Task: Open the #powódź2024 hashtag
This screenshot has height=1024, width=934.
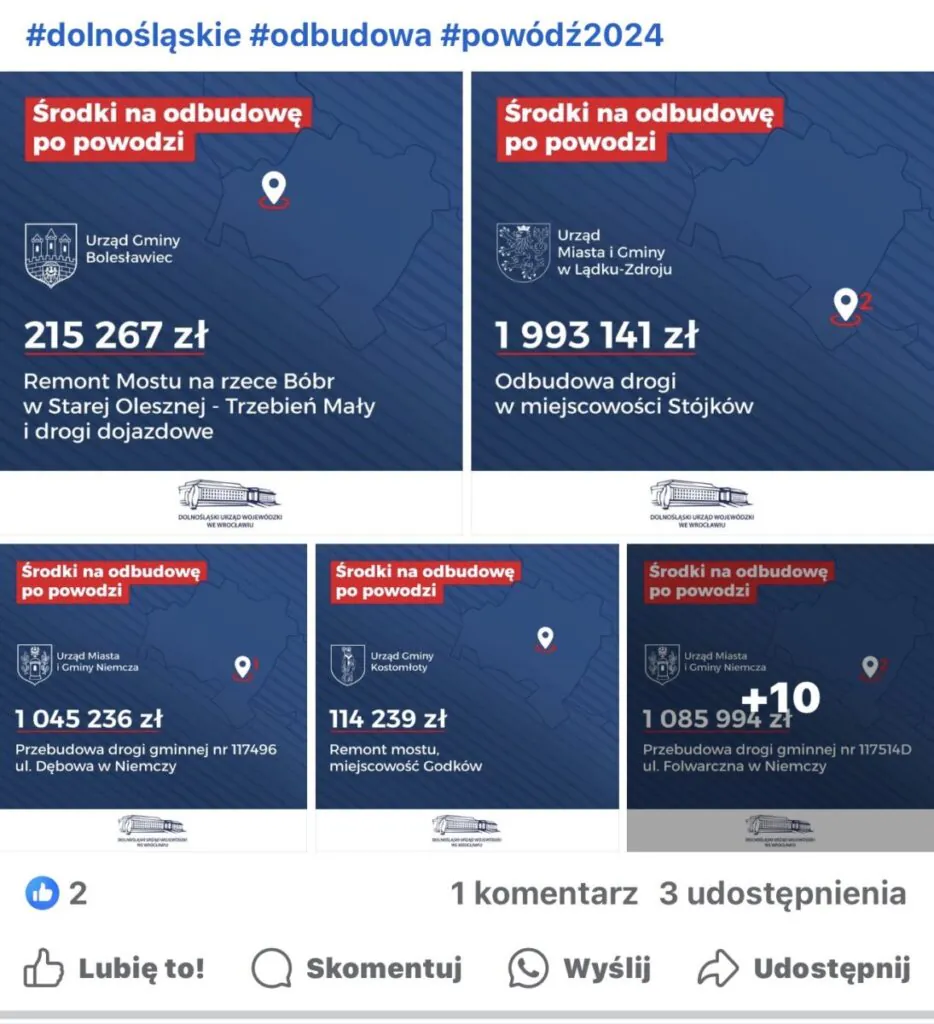Action: [552, 35]
